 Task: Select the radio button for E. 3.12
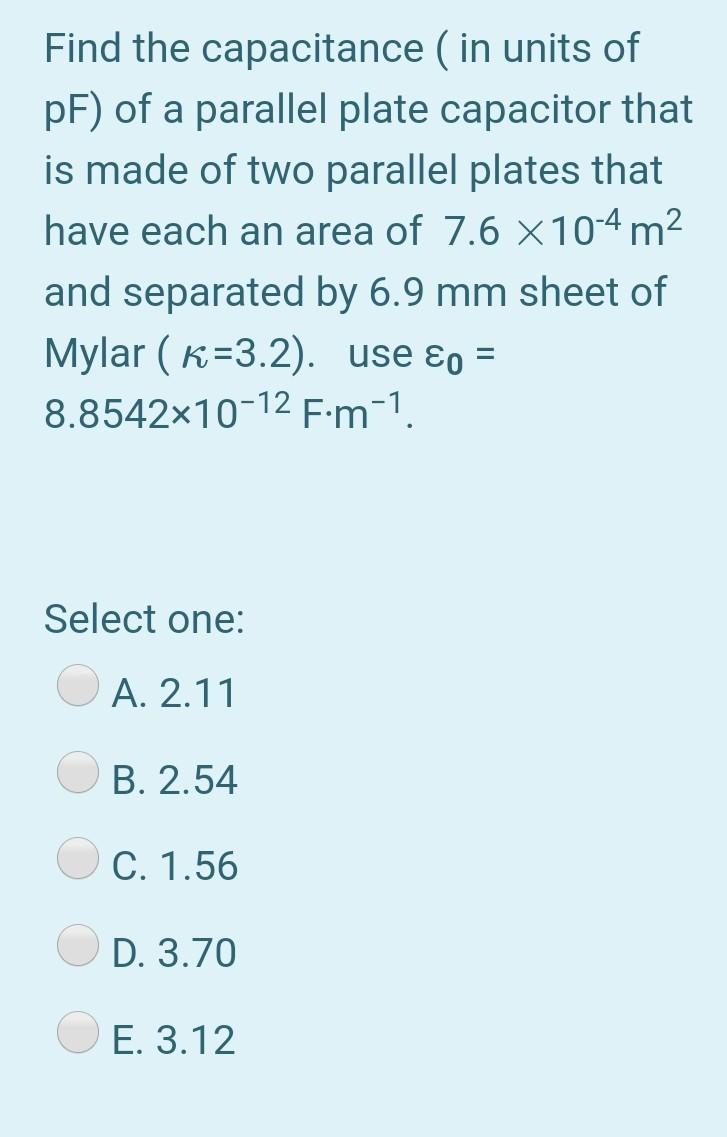click(x=78, y=1034)
